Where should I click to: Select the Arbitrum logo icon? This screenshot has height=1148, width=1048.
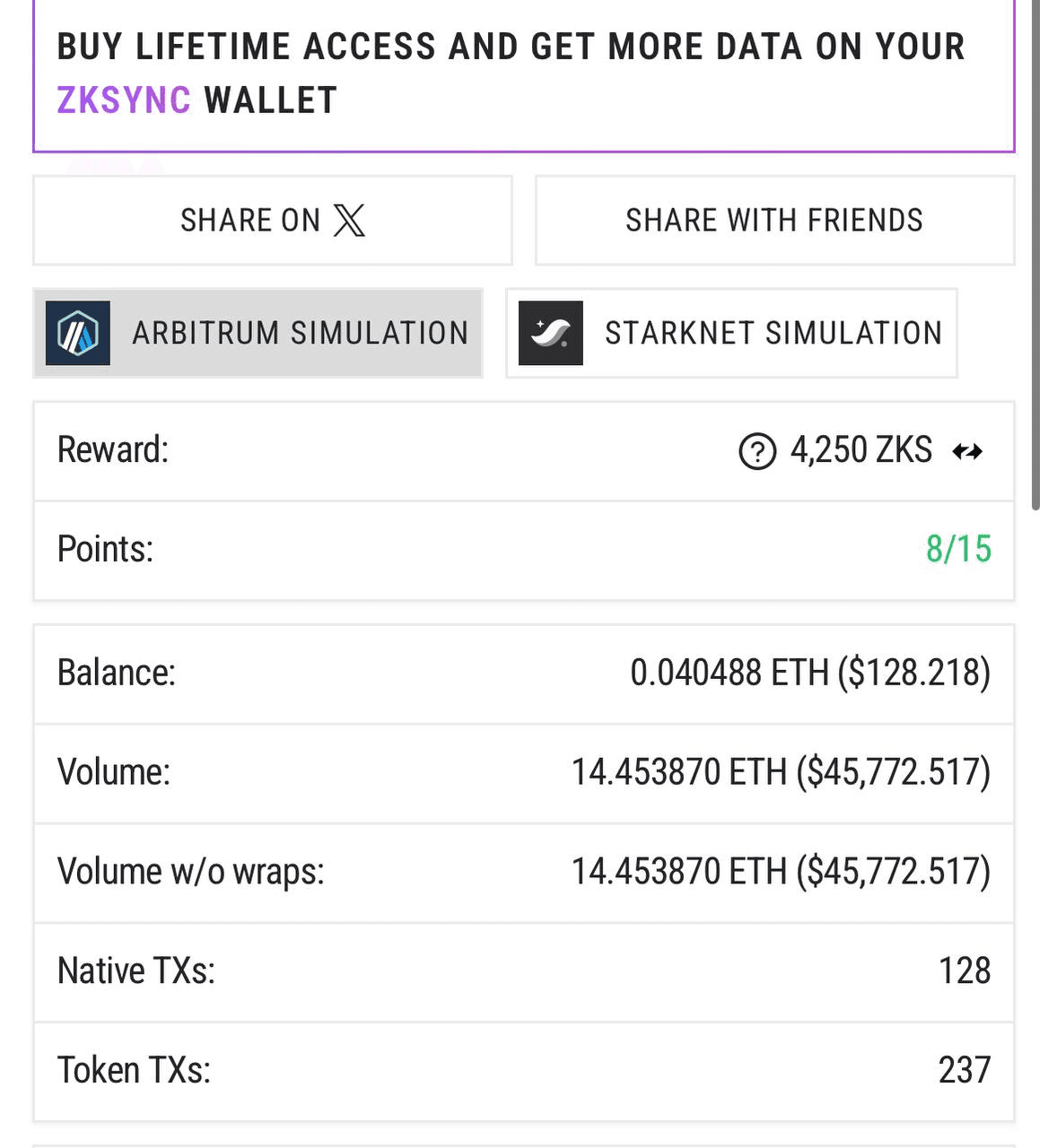point(77,334)
